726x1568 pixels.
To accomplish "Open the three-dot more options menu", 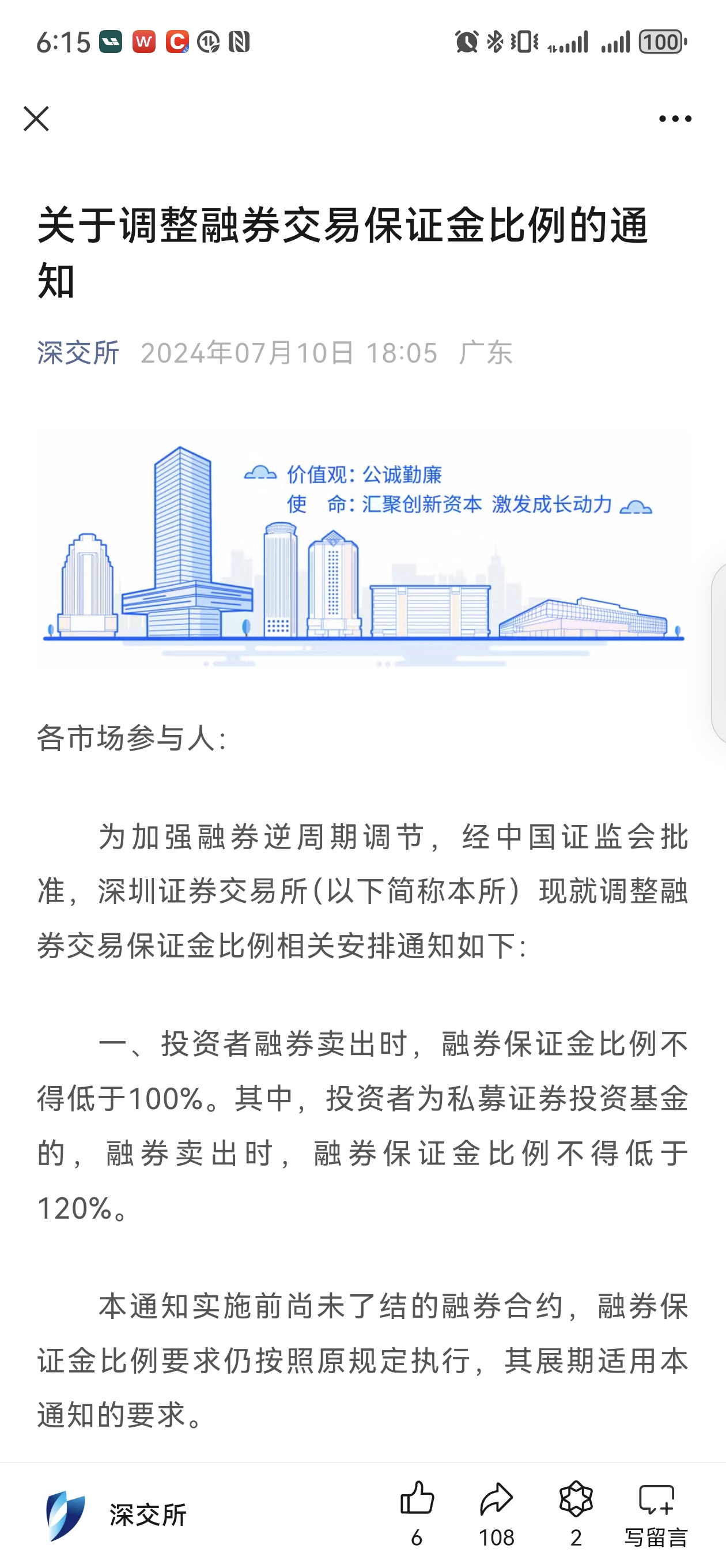I will pos(675,119).
